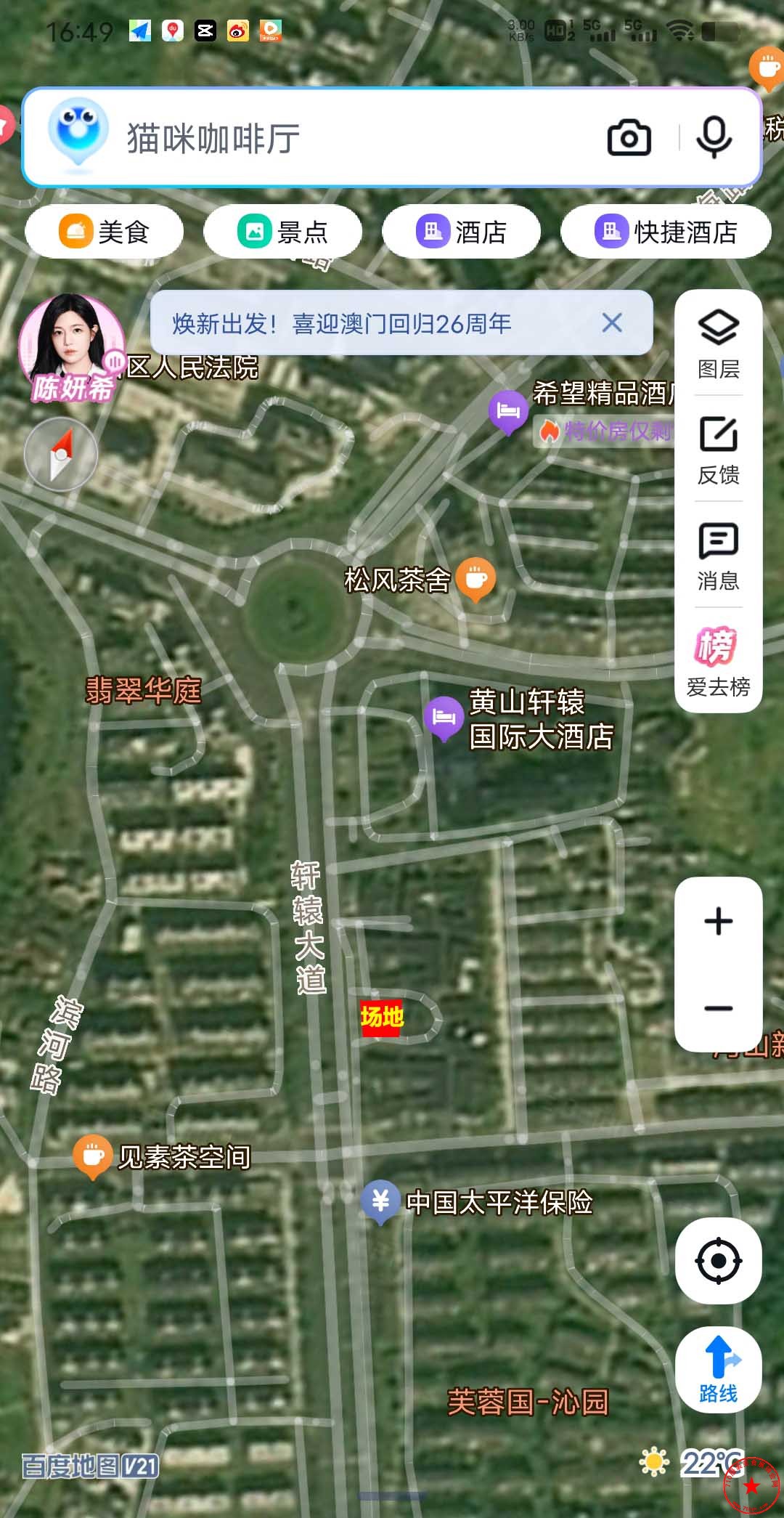784x1518 pixels.
Task: Select the 美食 food category
Action: (x=103, y=231)
